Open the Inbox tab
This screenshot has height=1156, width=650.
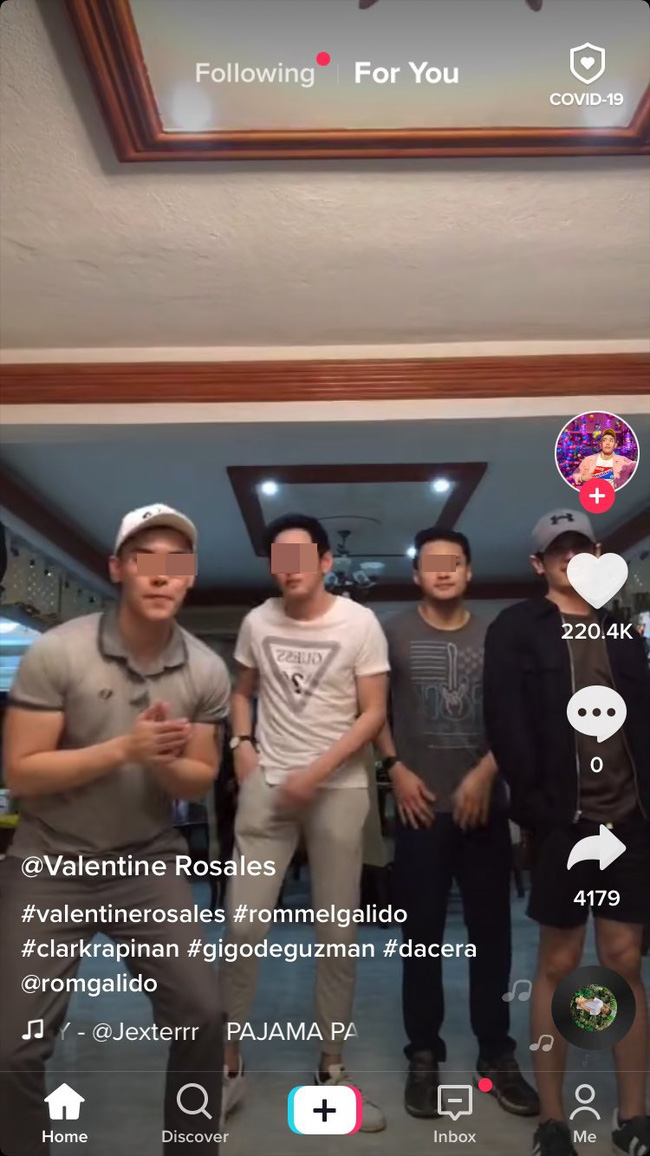pyautogui.click(x=455, y=1114)
